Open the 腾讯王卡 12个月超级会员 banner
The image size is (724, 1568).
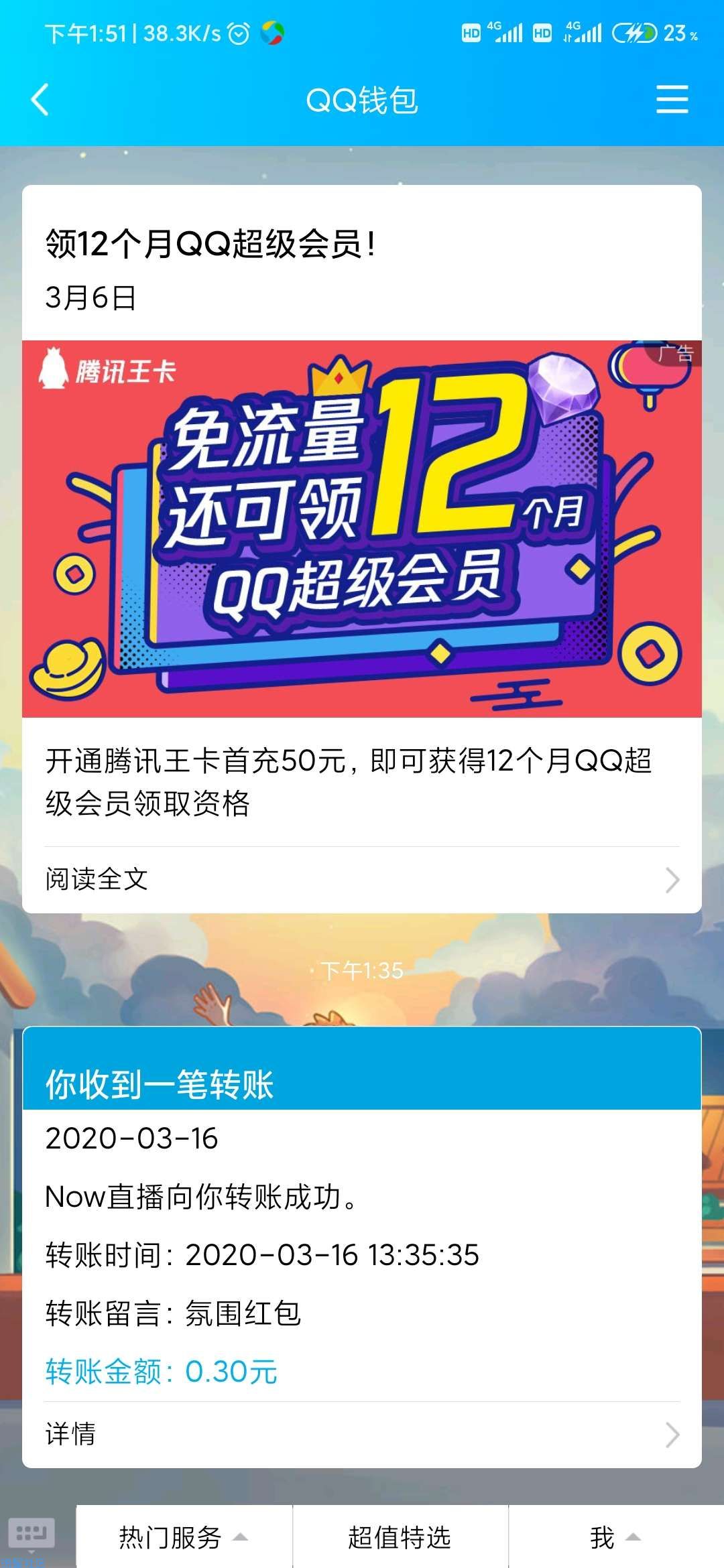[362, 528]
